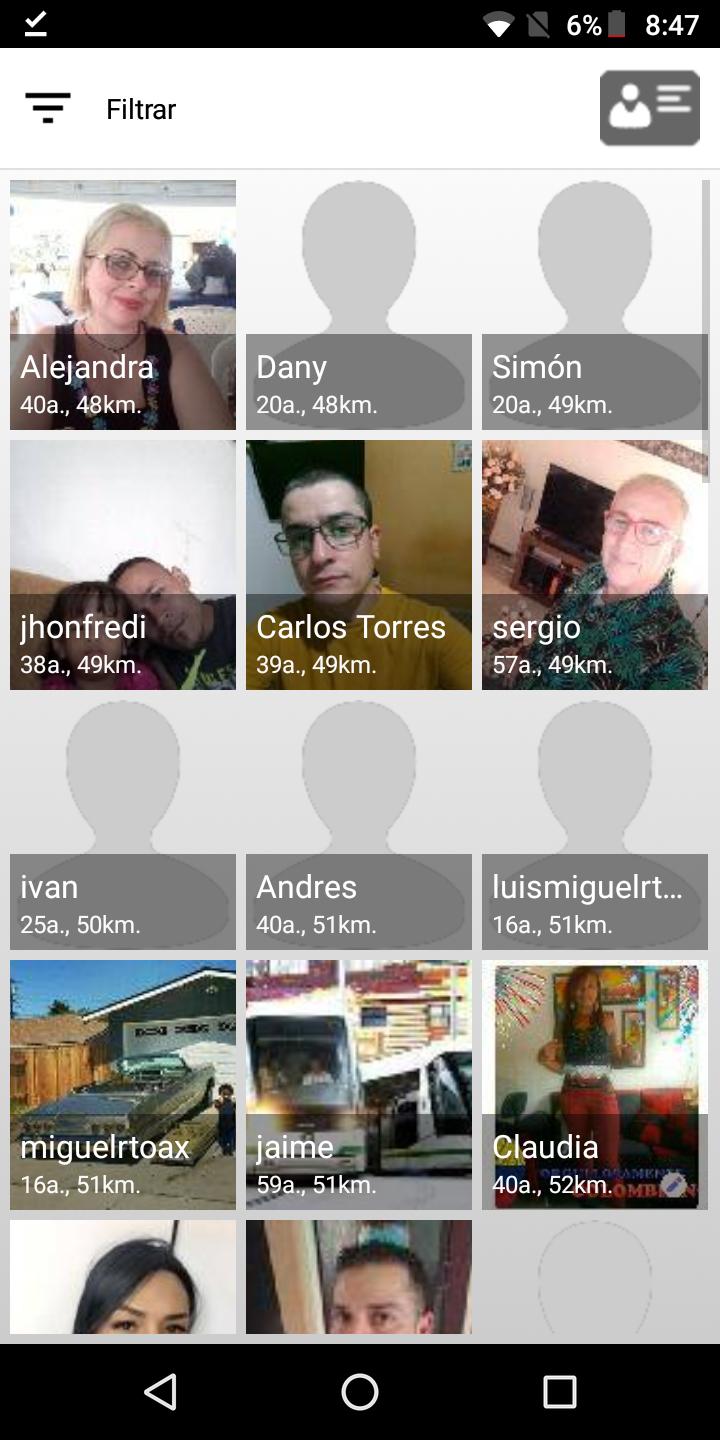The image size is (720, 1440).
Task: Open recent apps with the square navigation button
Action: (559, 1391)
